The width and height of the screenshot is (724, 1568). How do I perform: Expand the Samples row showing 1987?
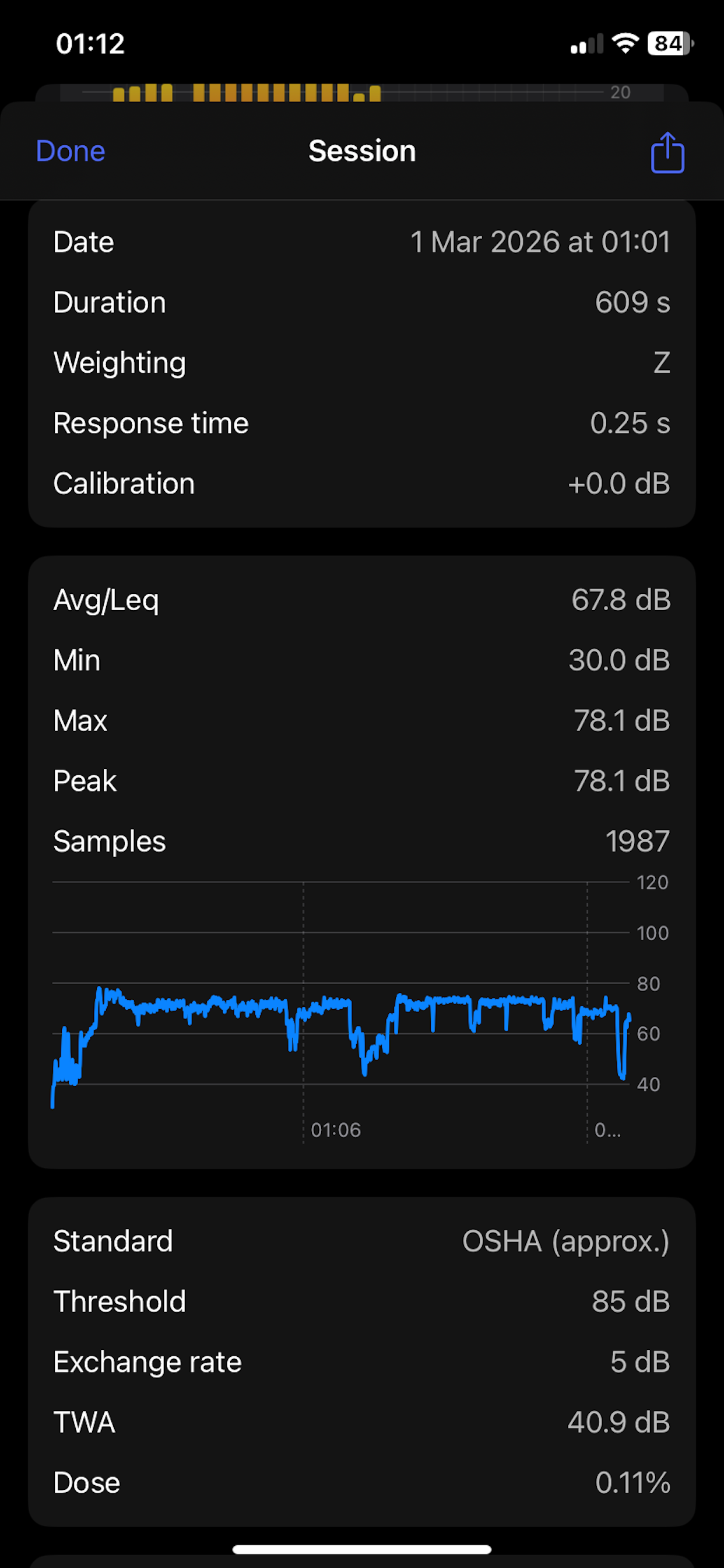361,841
